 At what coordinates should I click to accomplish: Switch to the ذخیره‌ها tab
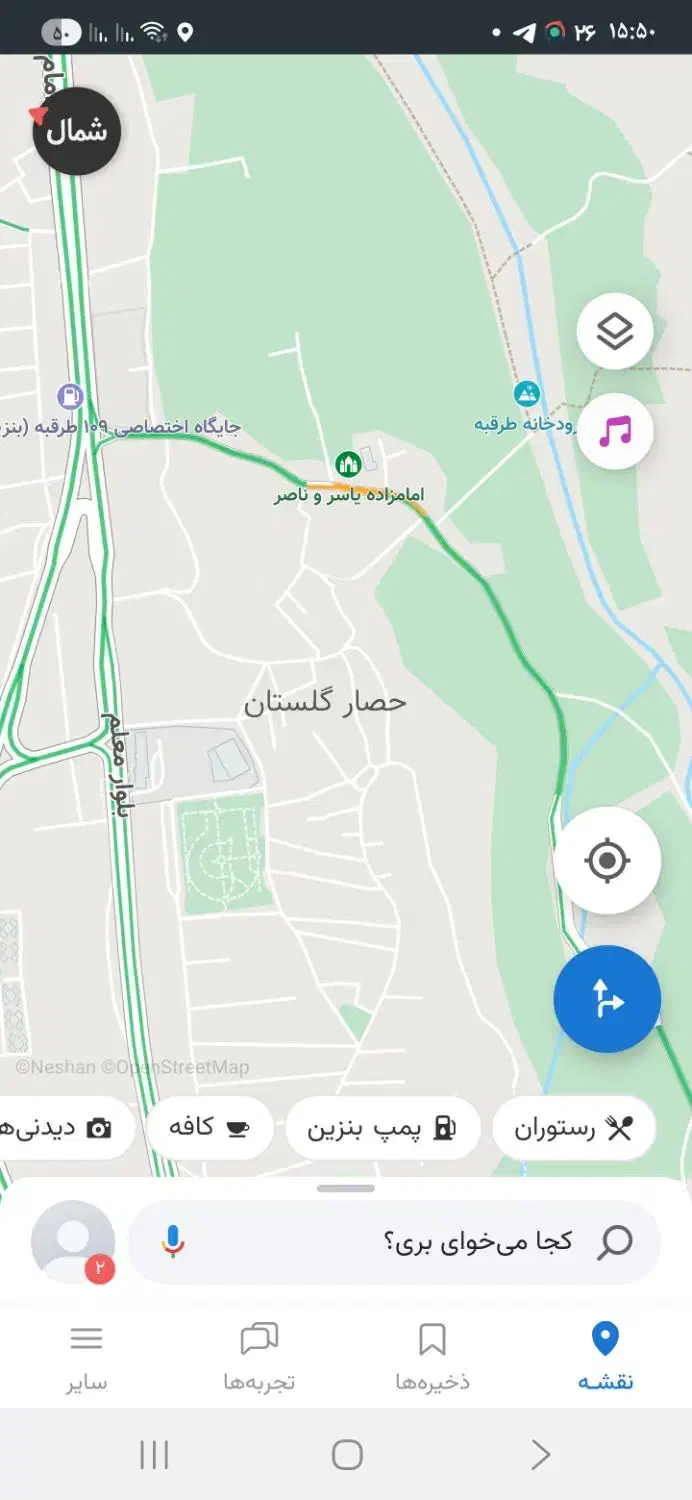(x=432, y=1356)
